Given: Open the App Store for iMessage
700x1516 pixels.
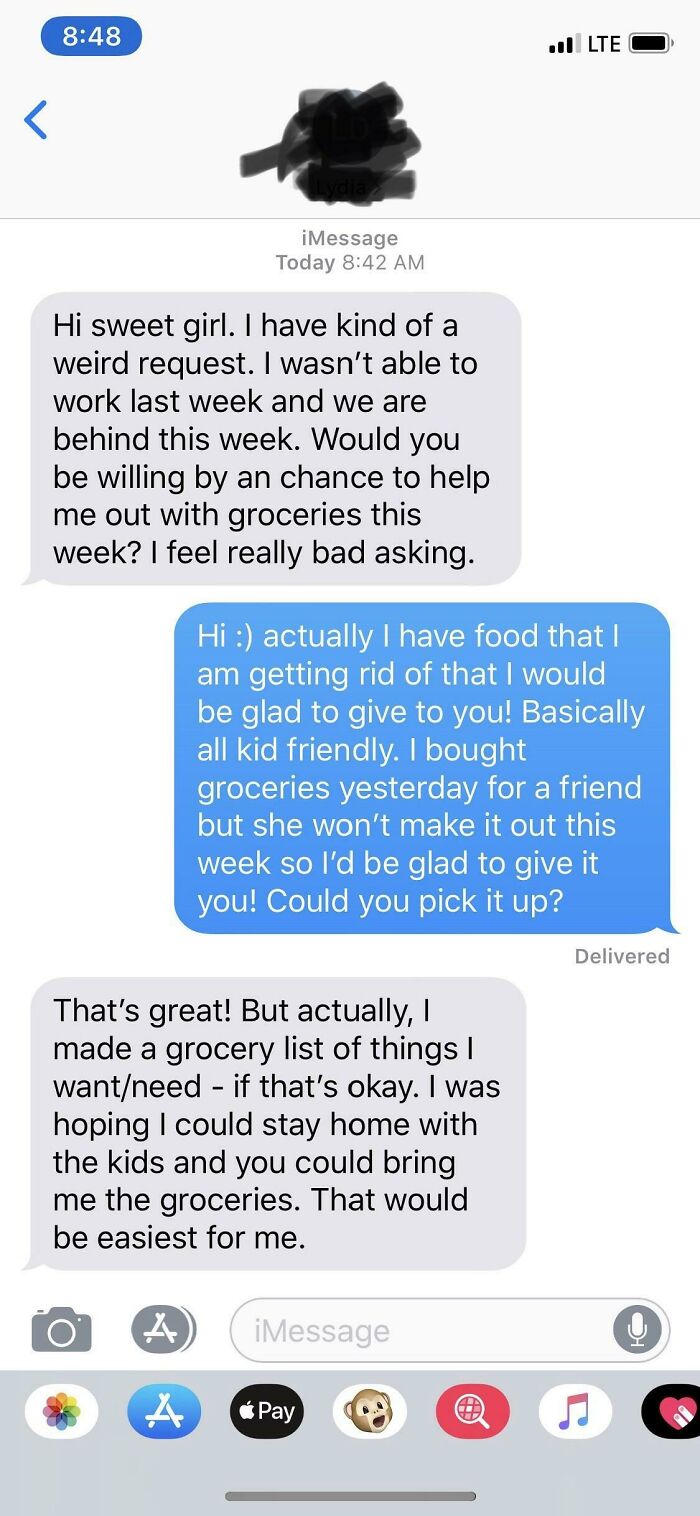Looking at the screenshot, I should (x=164, y=1411).
